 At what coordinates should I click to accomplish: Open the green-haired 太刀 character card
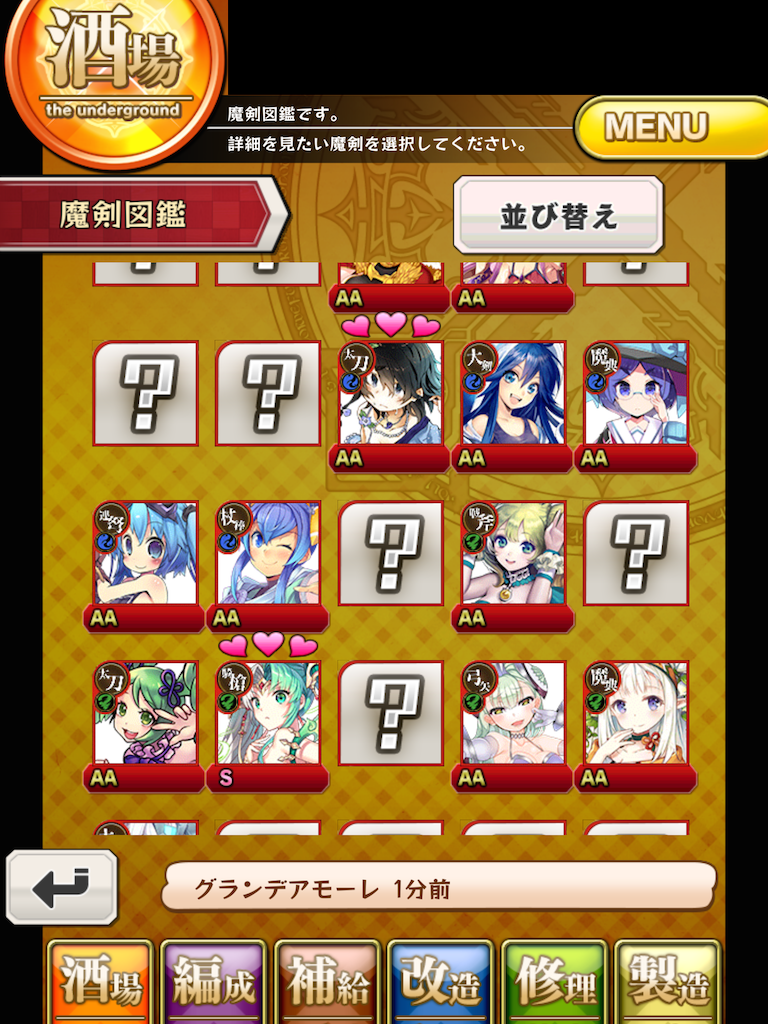click(145, 714)
